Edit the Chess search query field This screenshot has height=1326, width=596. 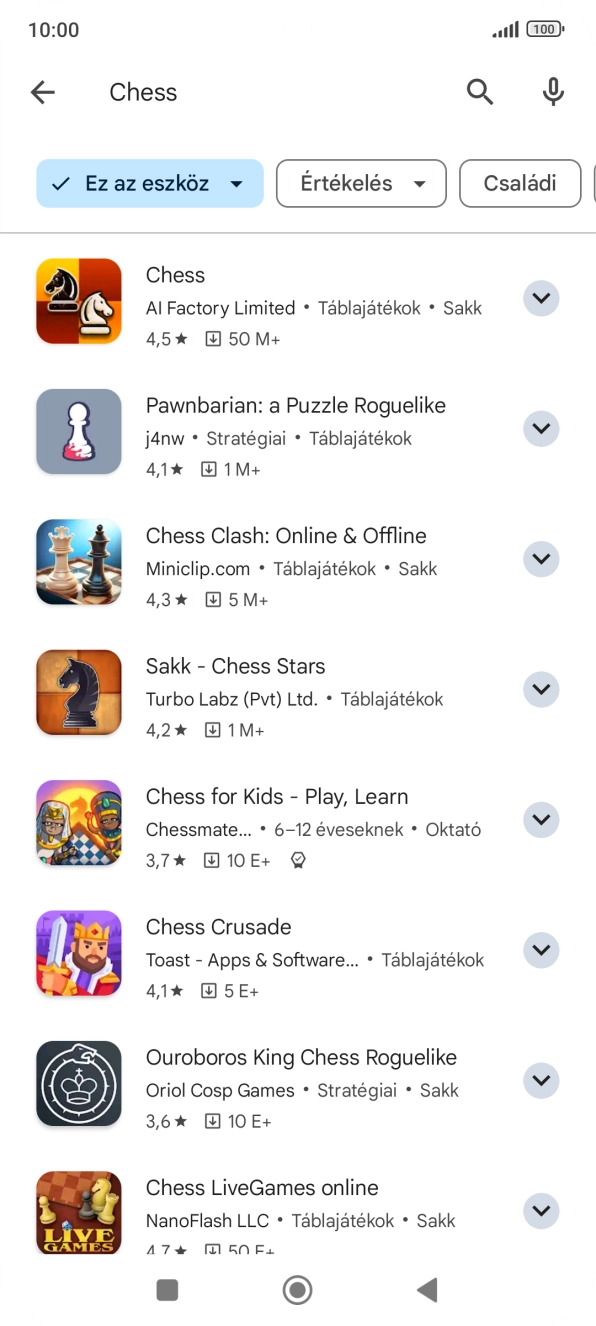pyautogui.click(x=270, y=92)
